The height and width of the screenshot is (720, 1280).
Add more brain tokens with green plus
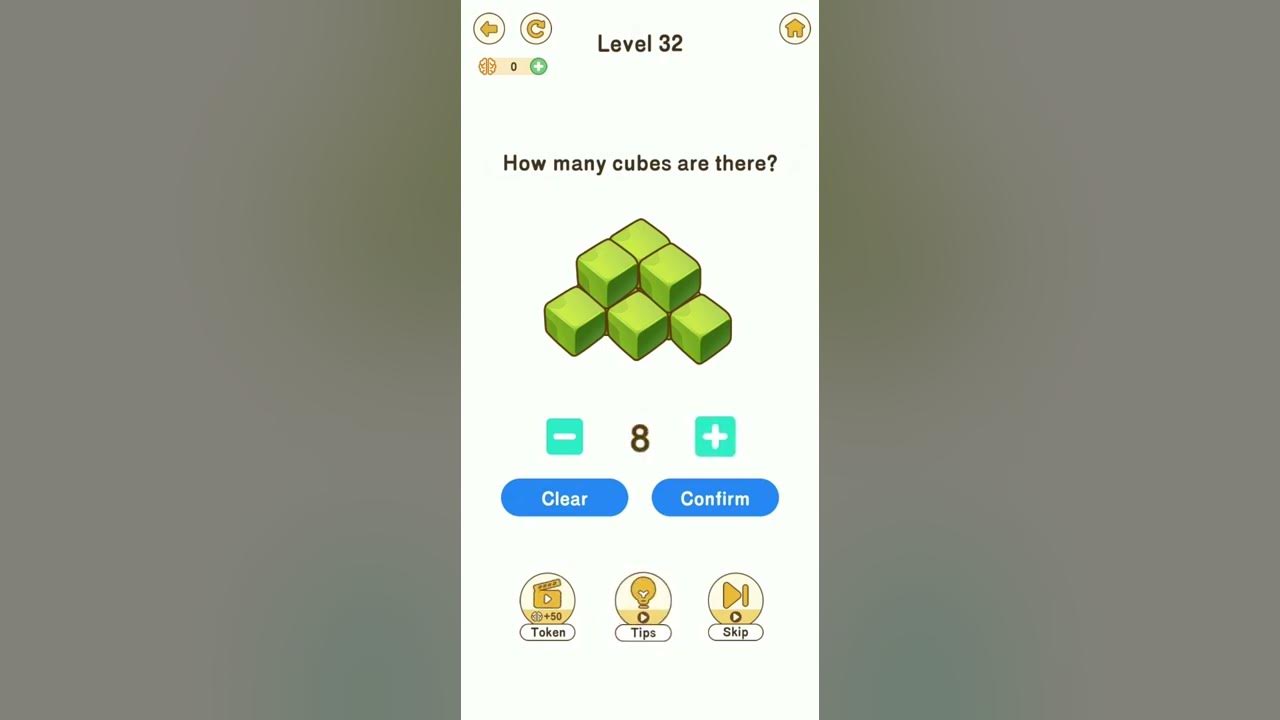coord(538,67)
